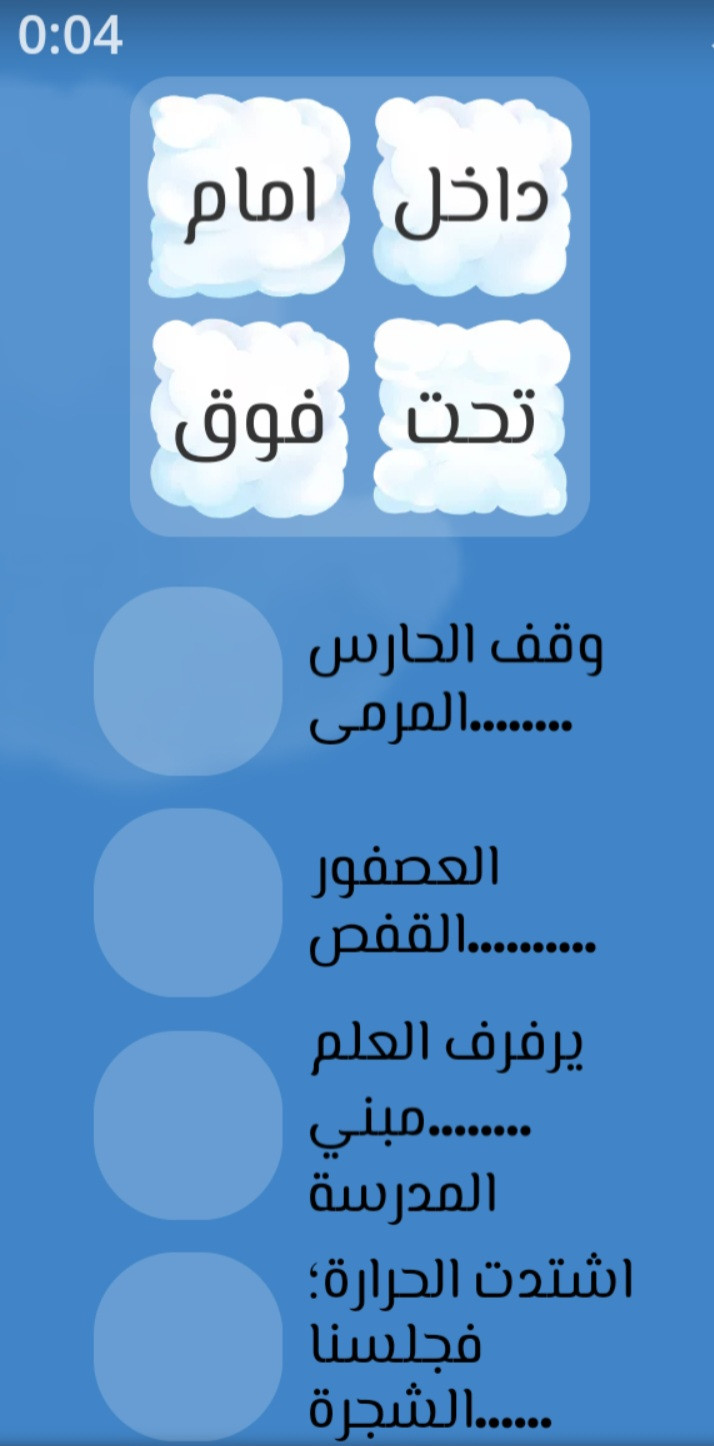Tap the answer slot beside العصفور القفص
Screen dimensions: 714x1446
pyautogui.click(x=188, y=903)
